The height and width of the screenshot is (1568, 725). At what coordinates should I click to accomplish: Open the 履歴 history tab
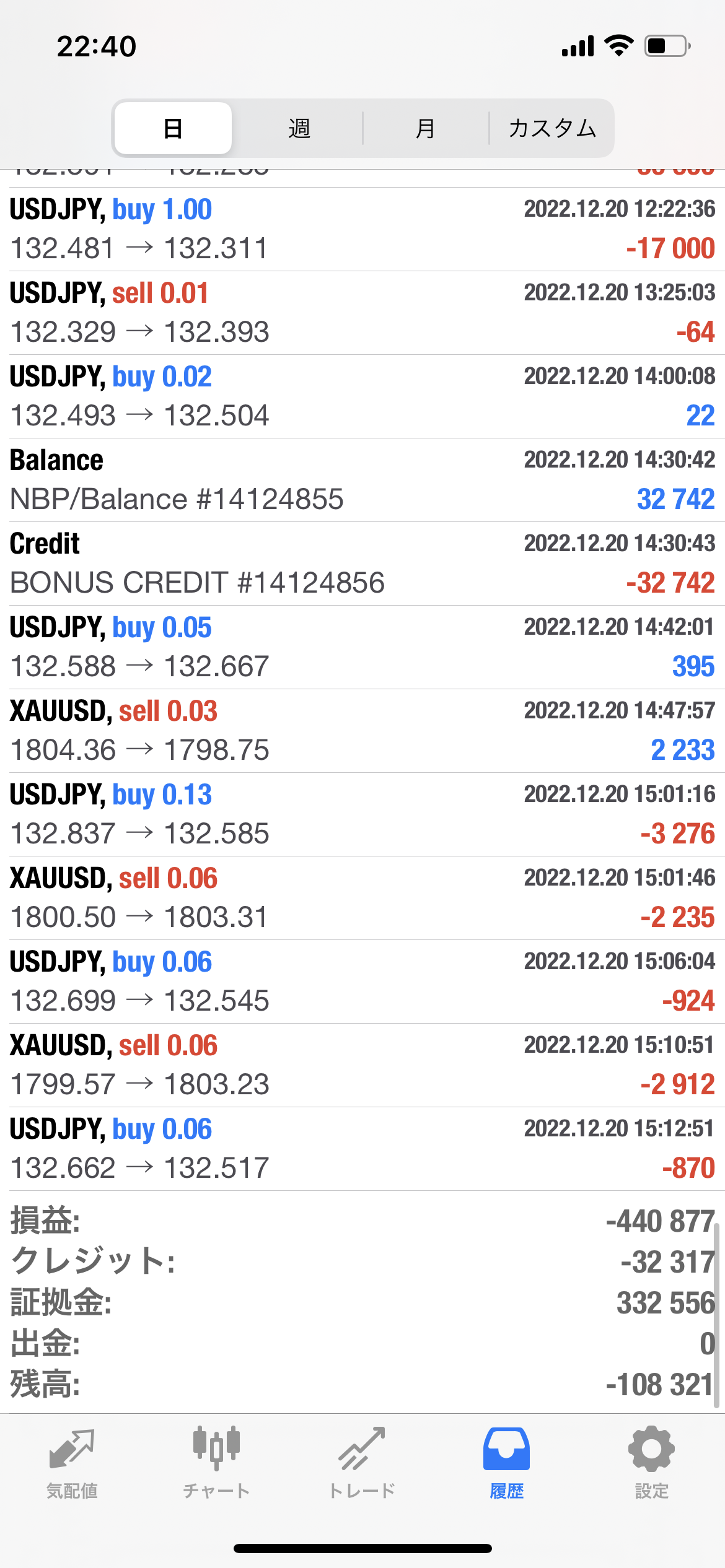point(507,1464)
